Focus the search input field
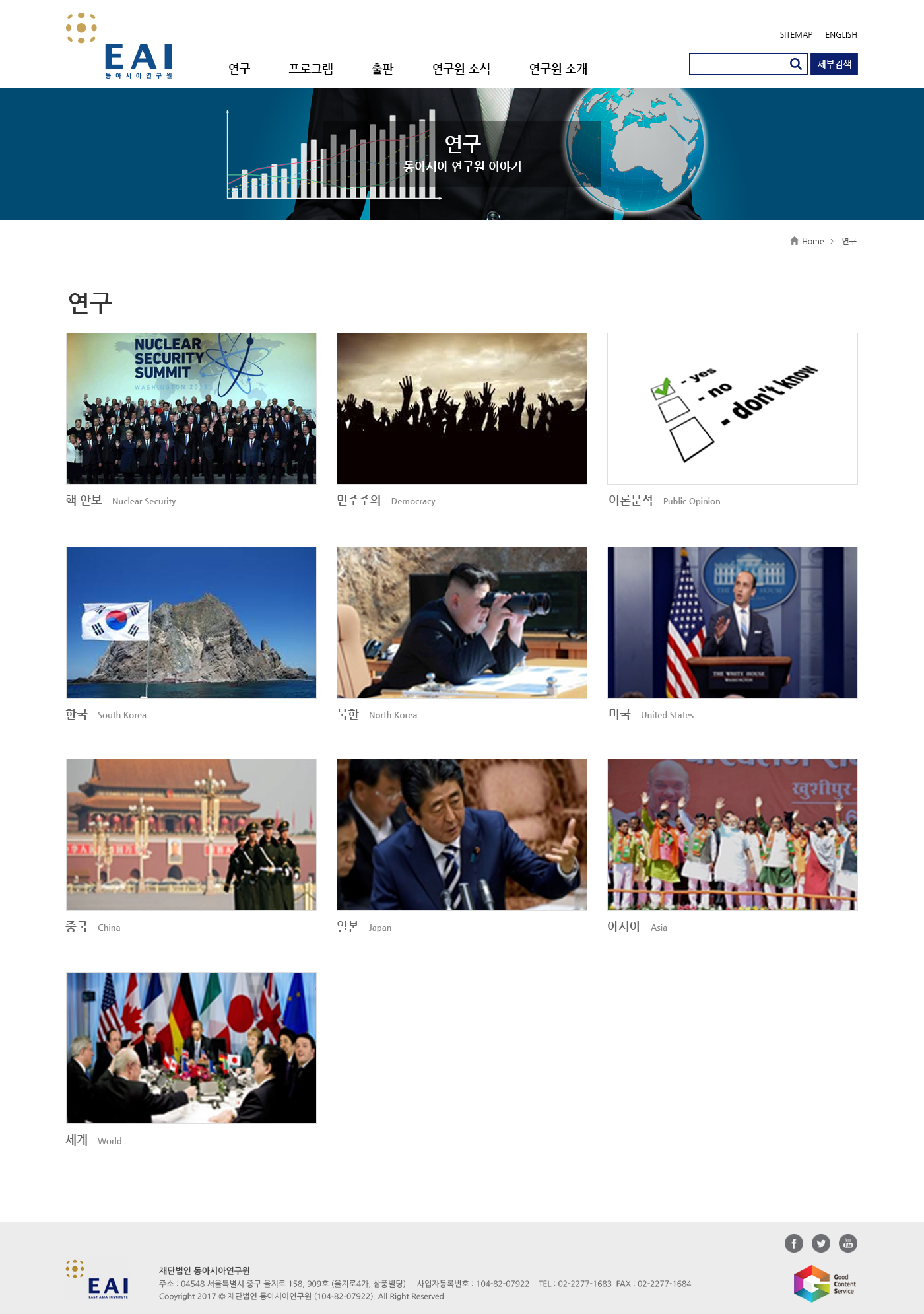Viewport: 924px width, 1314px height. (737, 64)
